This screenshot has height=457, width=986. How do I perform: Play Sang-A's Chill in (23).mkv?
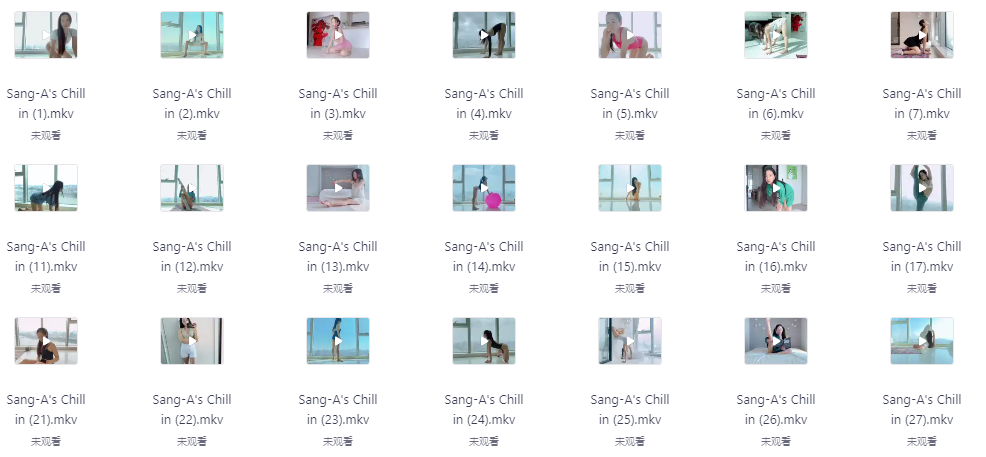click(338, 341)
